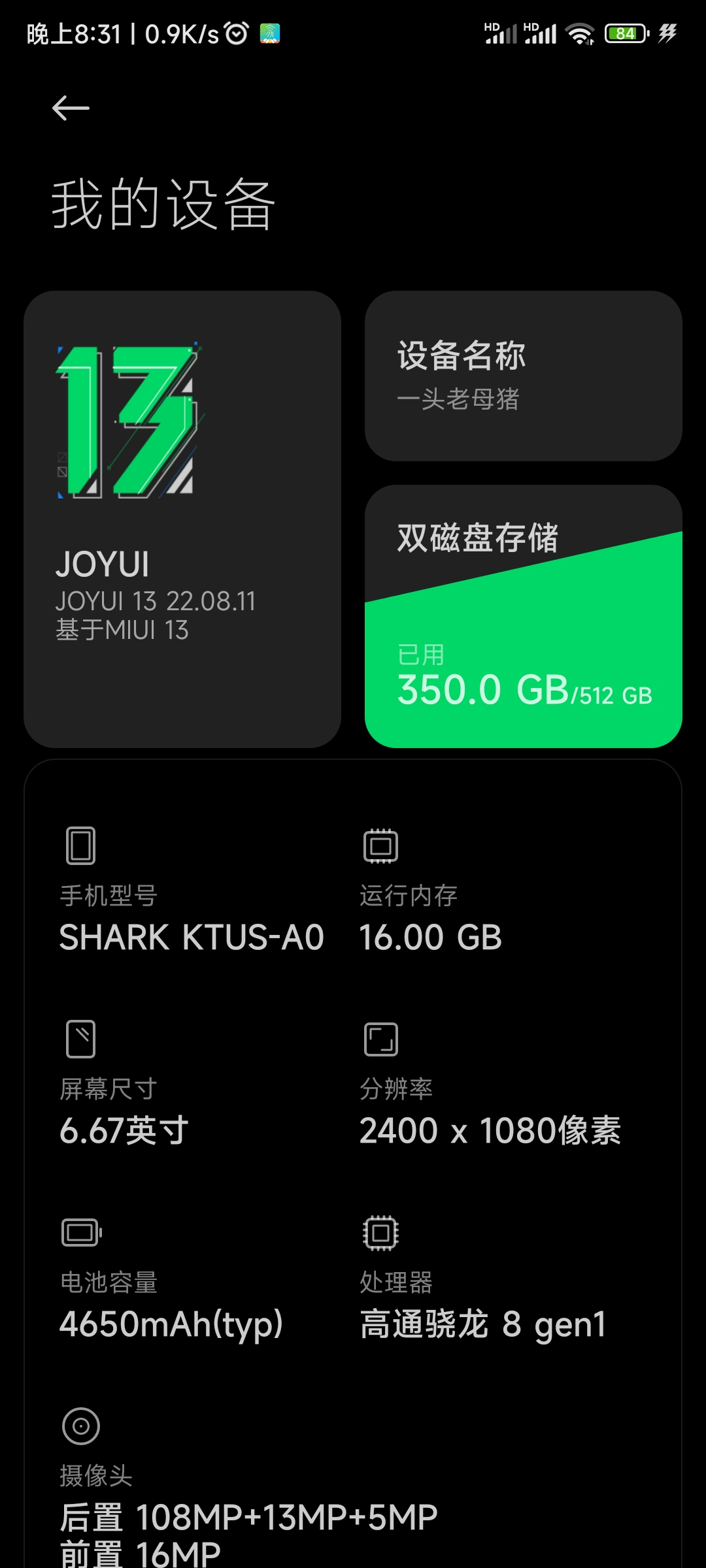
Task: Go back from 我的设备 page
Action: 71,108
